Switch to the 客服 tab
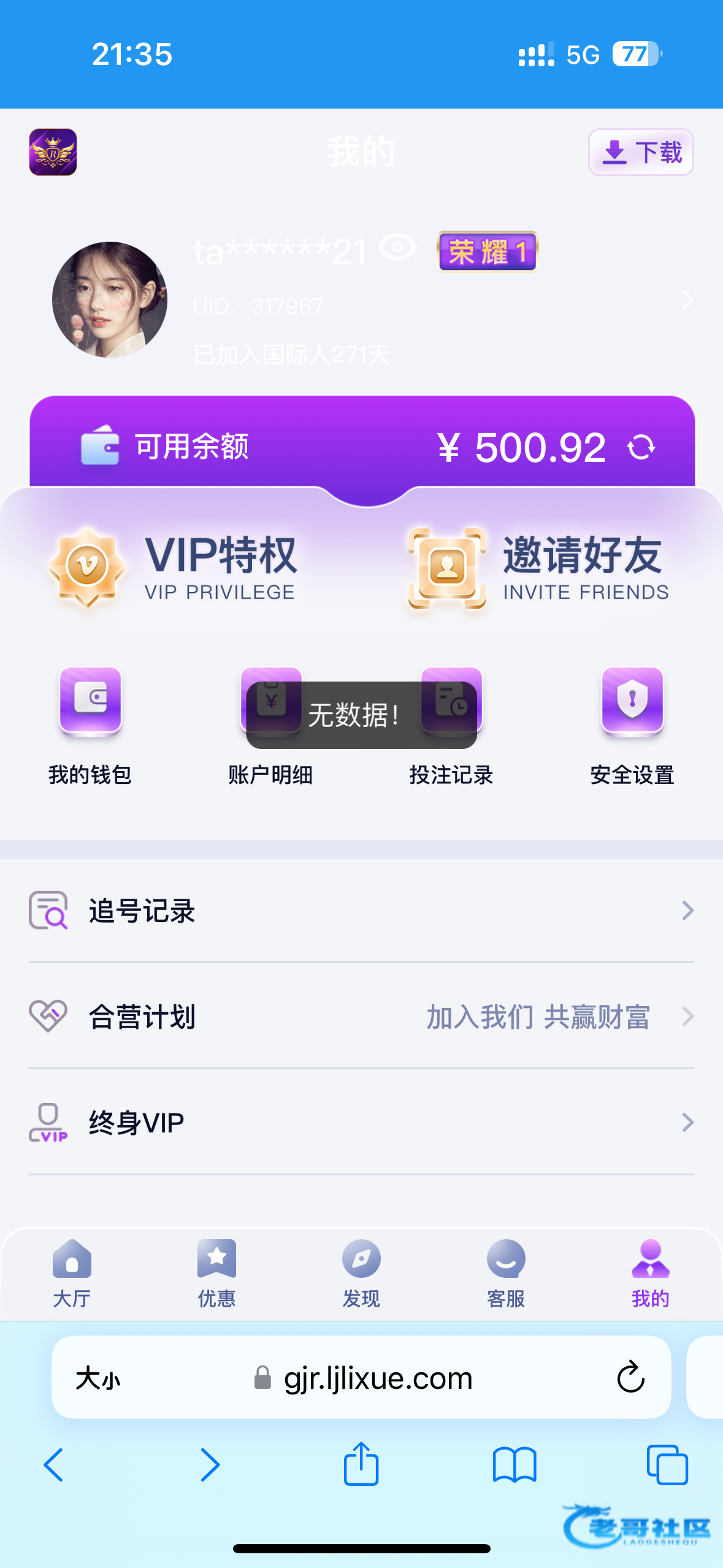 [x=506, y=1273]
